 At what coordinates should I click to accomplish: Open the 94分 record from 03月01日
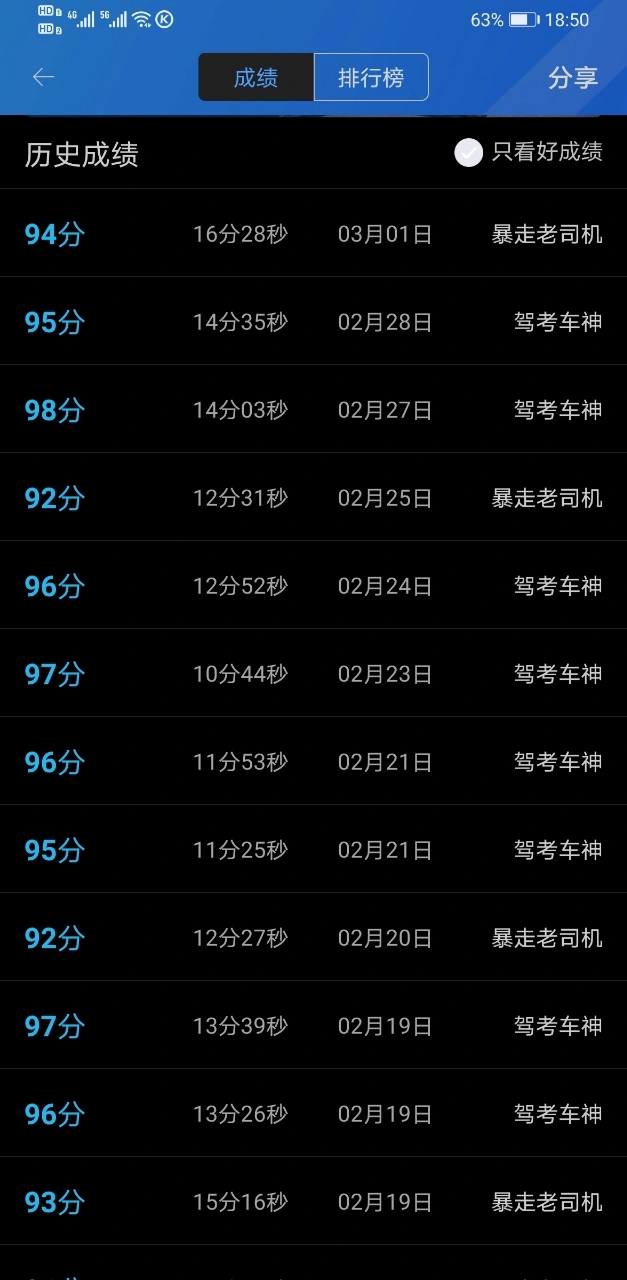coord(313,234)
